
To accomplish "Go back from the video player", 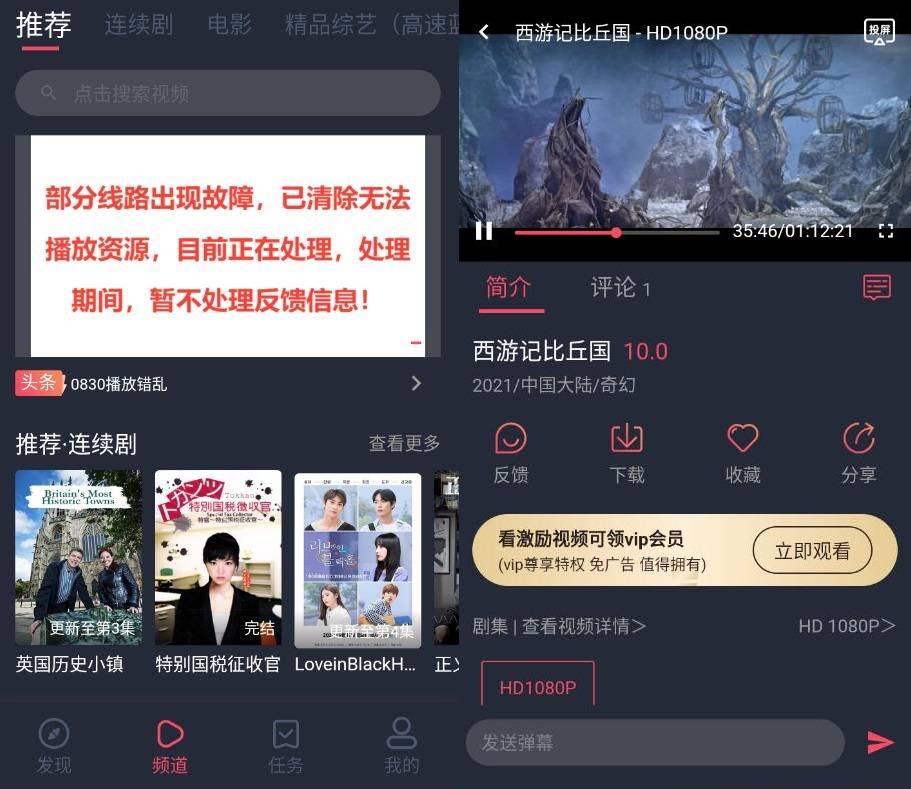I will [484, 33].
